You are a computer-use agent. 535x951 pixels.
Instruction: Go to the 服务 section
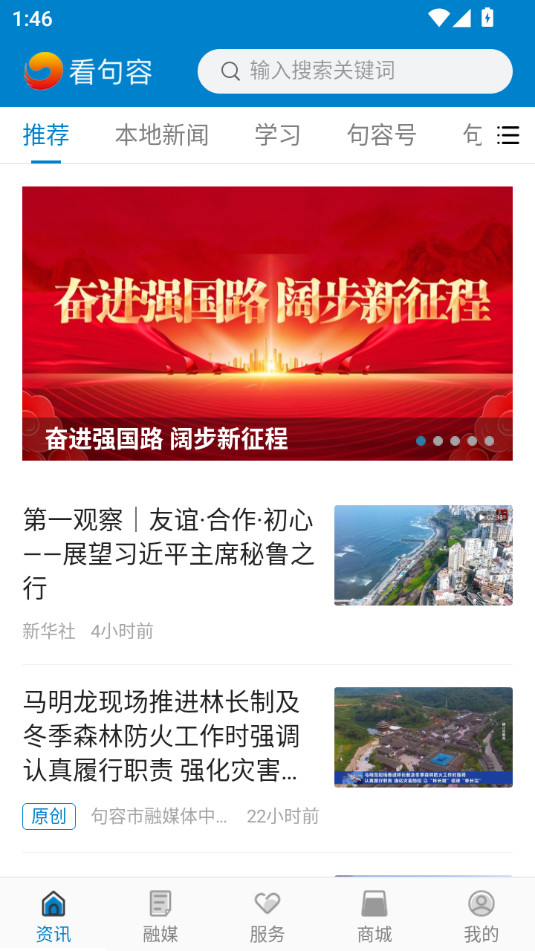[267, 916]
